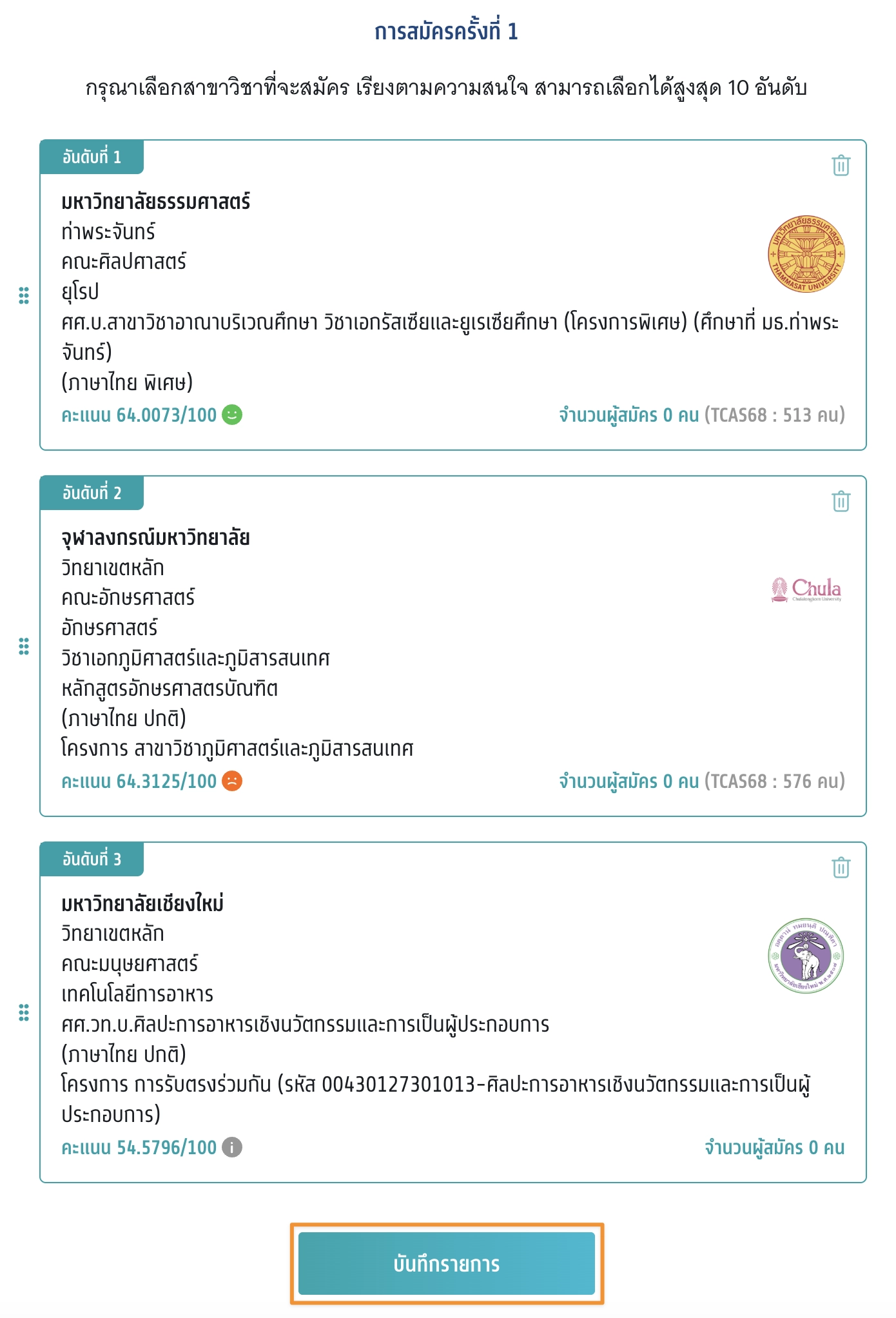896x1318 pixels.
Task: Delete the อันดับที่ 3 Chiang Mai choice
Action: [841, 867]
